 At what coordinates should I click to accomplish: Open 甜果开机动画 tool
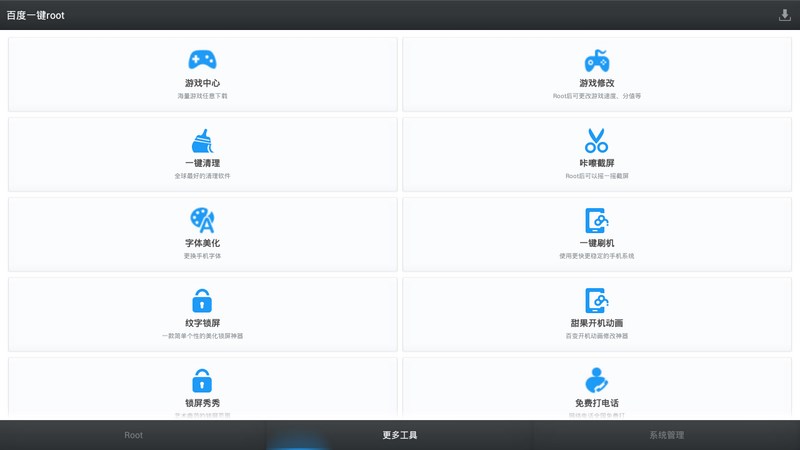point(597,313)
